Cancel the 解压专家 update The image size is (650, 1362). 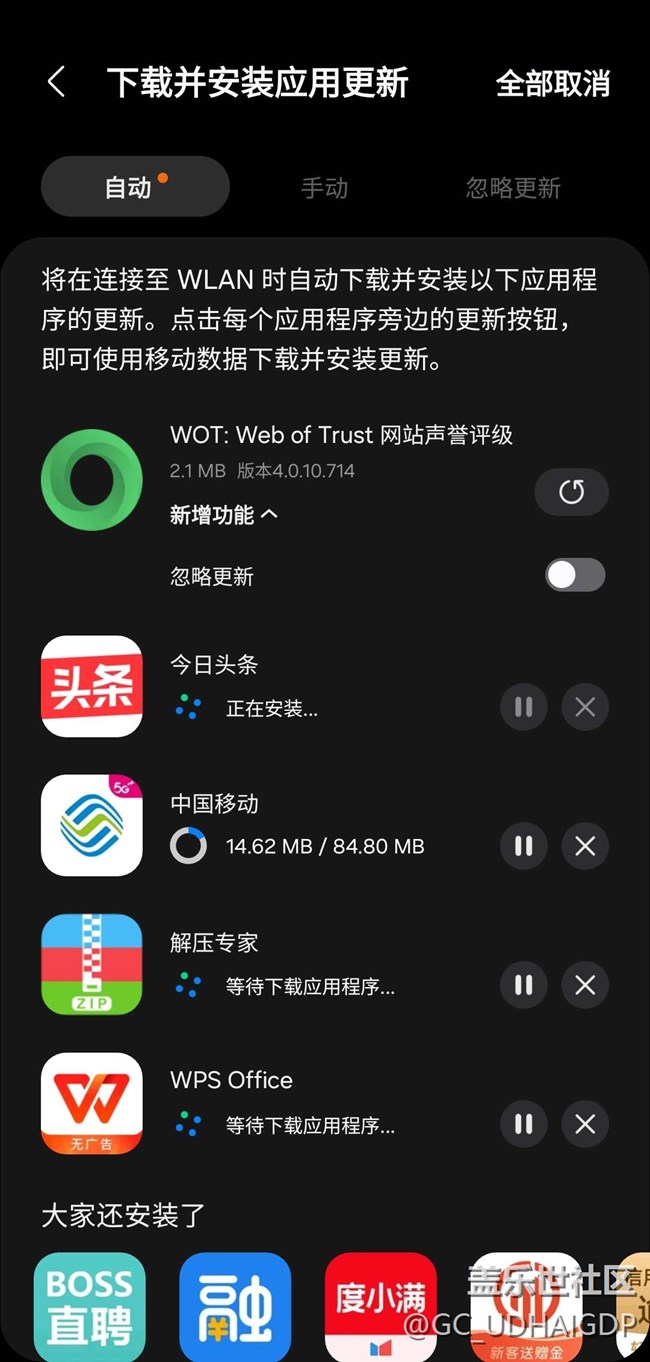[x=585, y=986]
